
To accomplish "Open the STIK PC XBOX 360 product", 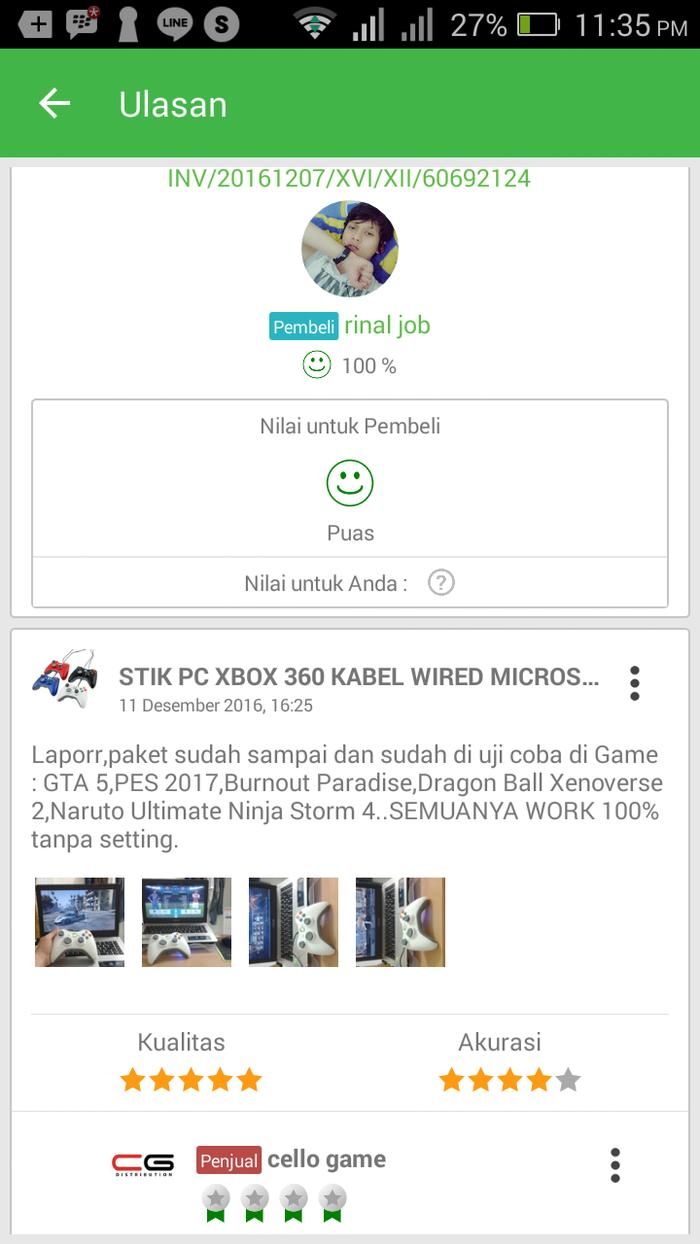I will (x=359, y=677).
